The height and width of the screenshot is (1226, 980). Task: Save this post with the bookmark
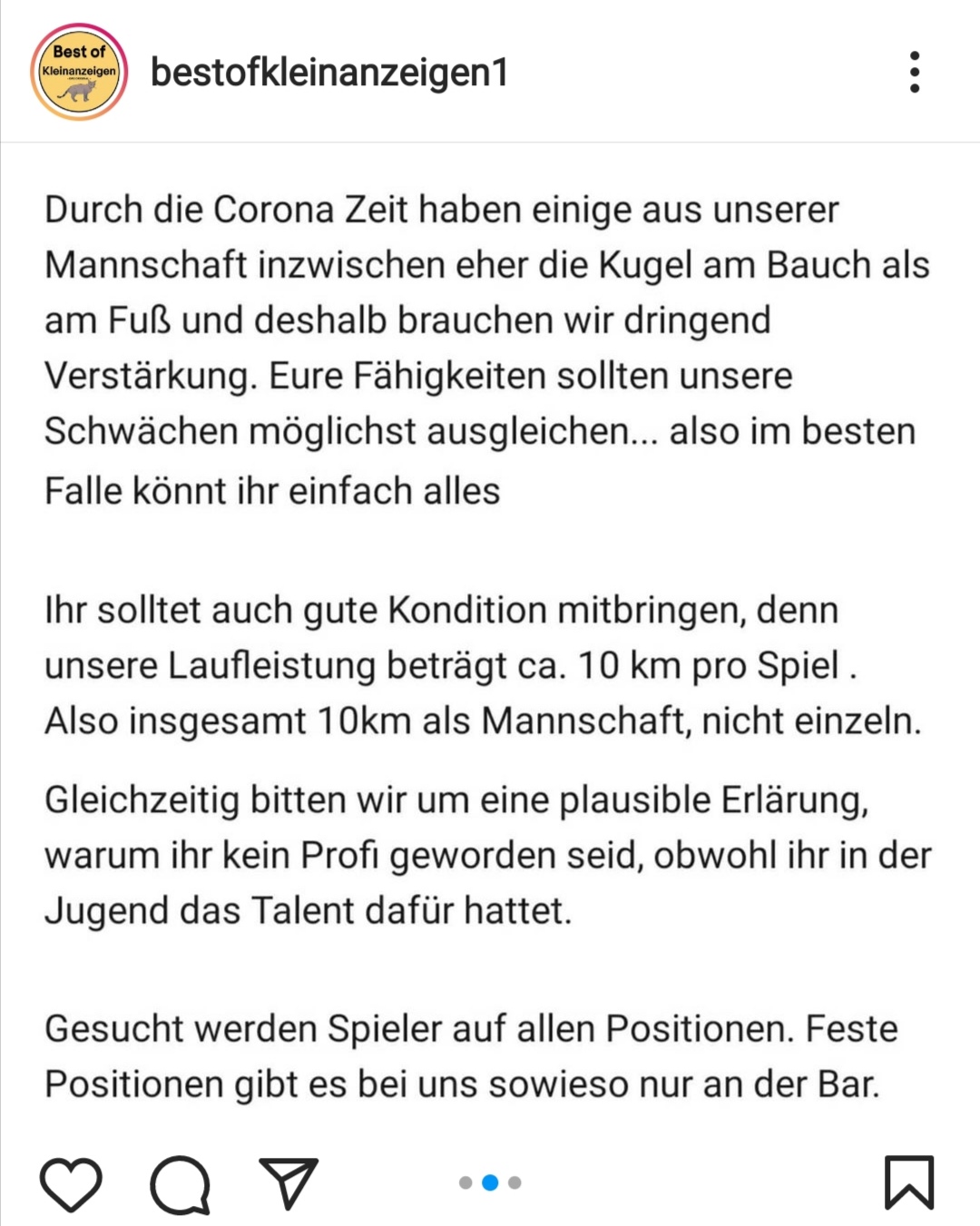908,1182
